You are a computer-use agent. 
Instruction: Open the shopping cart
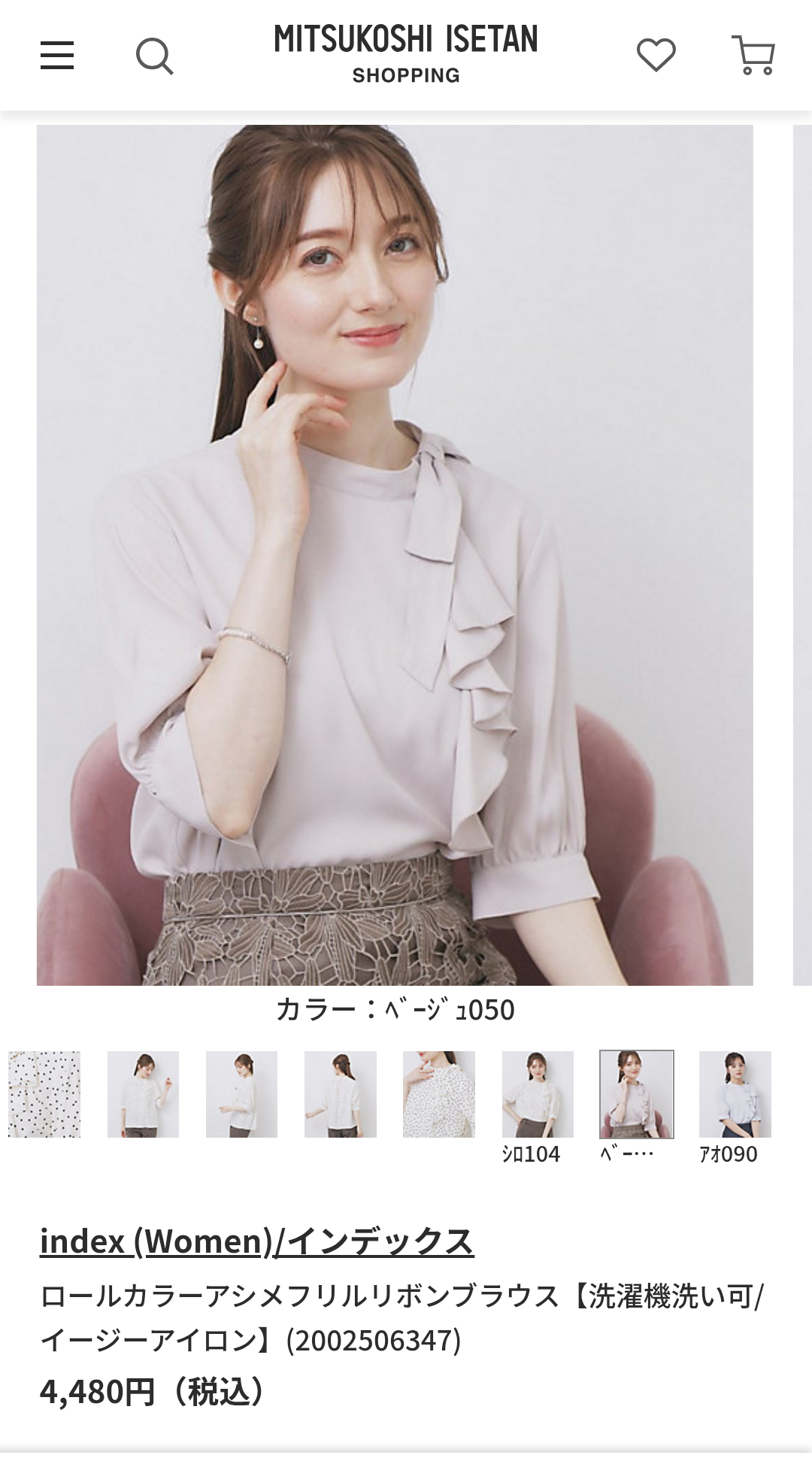tap(753, 56)
